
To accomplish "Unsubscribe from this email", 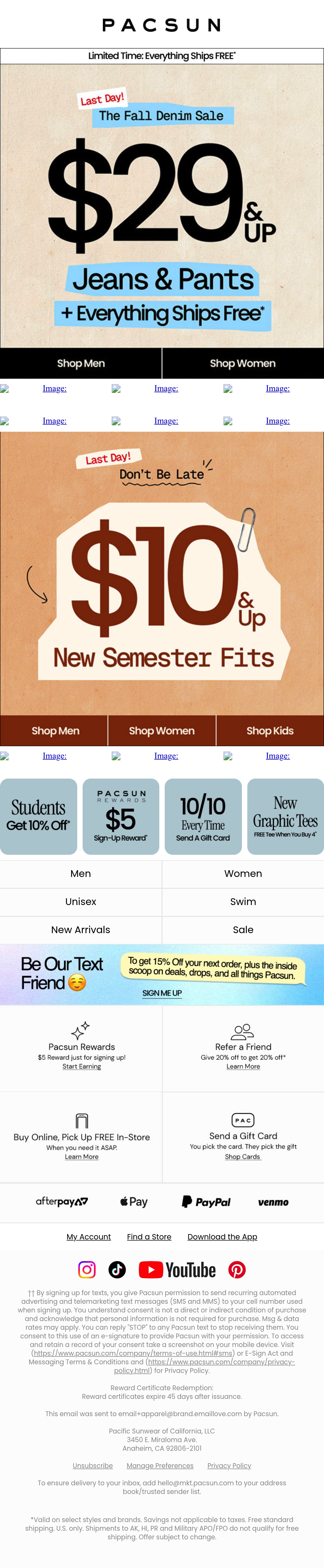I will [92, 1466].
